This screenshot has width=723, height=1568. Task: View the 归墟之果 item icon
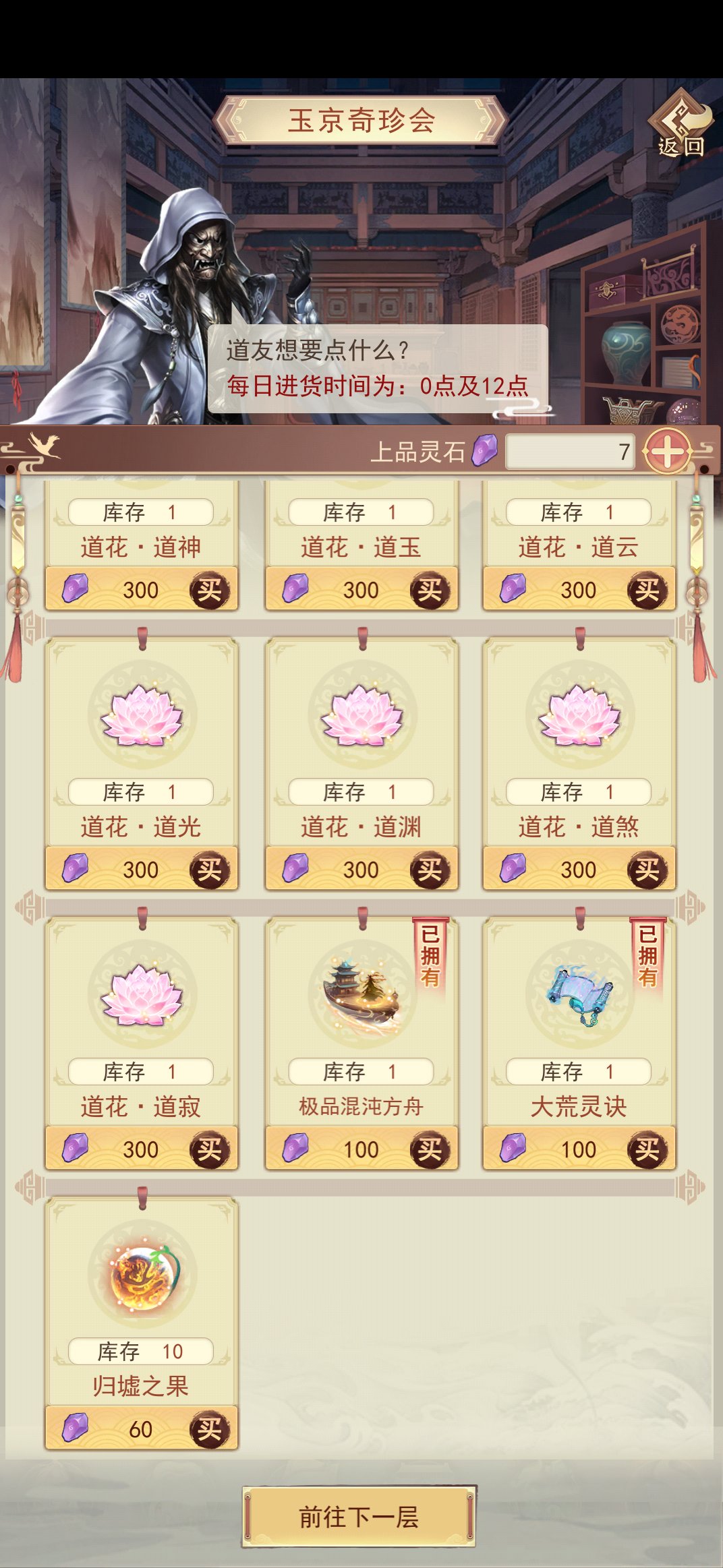(142, 1274)
